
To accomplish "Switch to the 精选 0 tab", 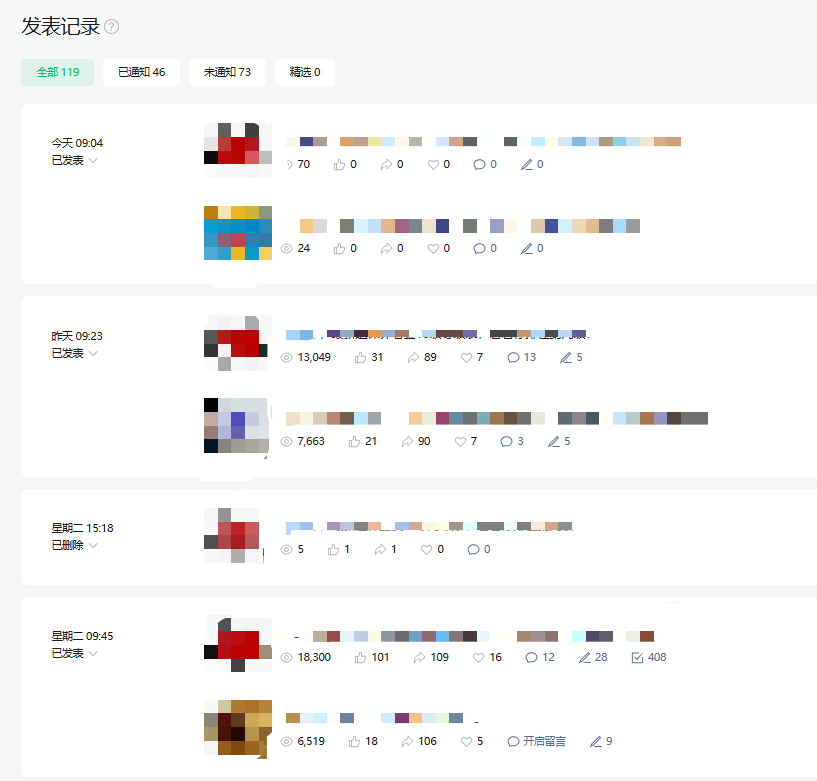I will click(x=305, y=72).
